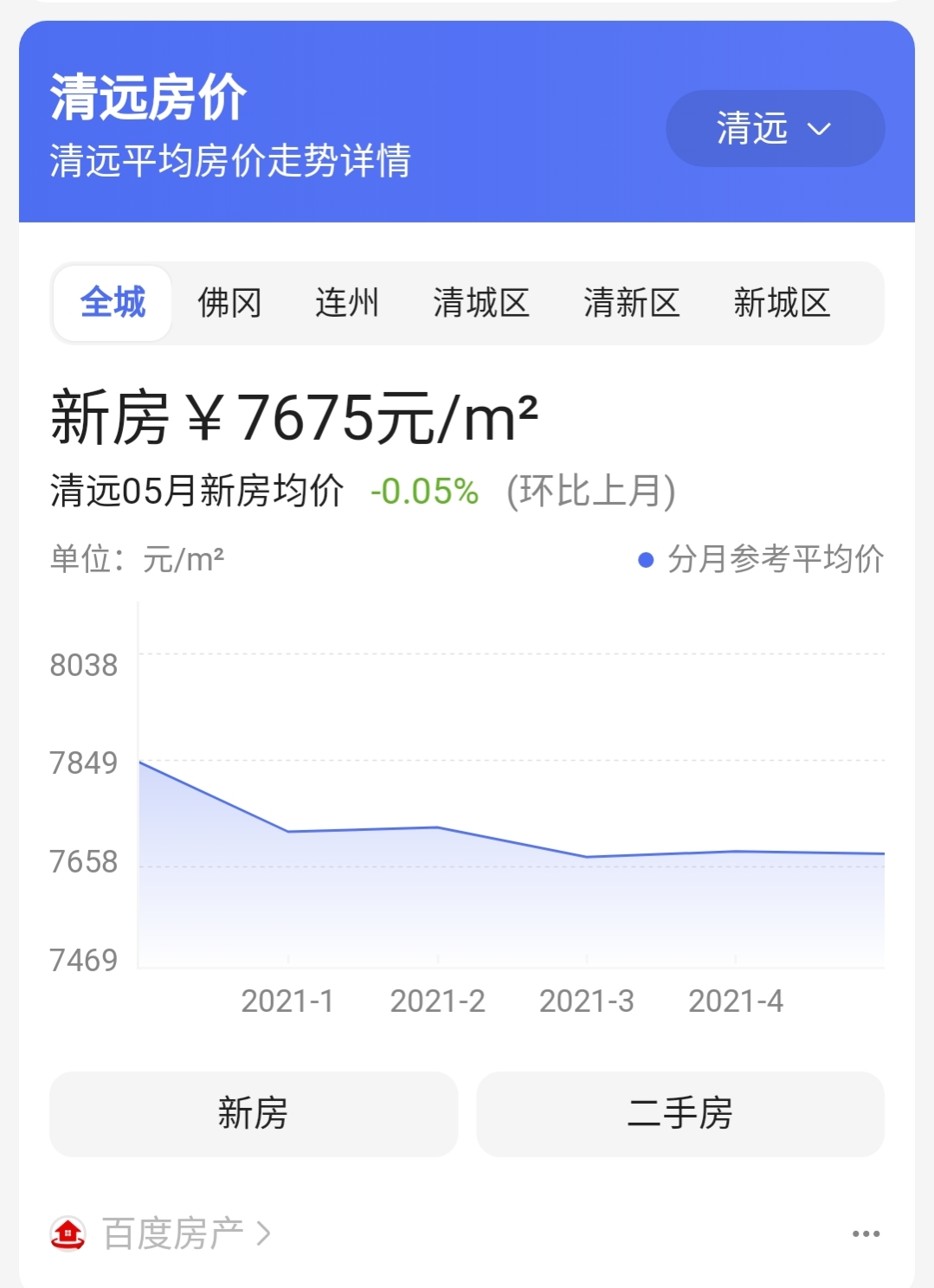Switch to 二手房 listings
The height and width of the screenshot is (1288, 934).
click(x=680, y=1114)
